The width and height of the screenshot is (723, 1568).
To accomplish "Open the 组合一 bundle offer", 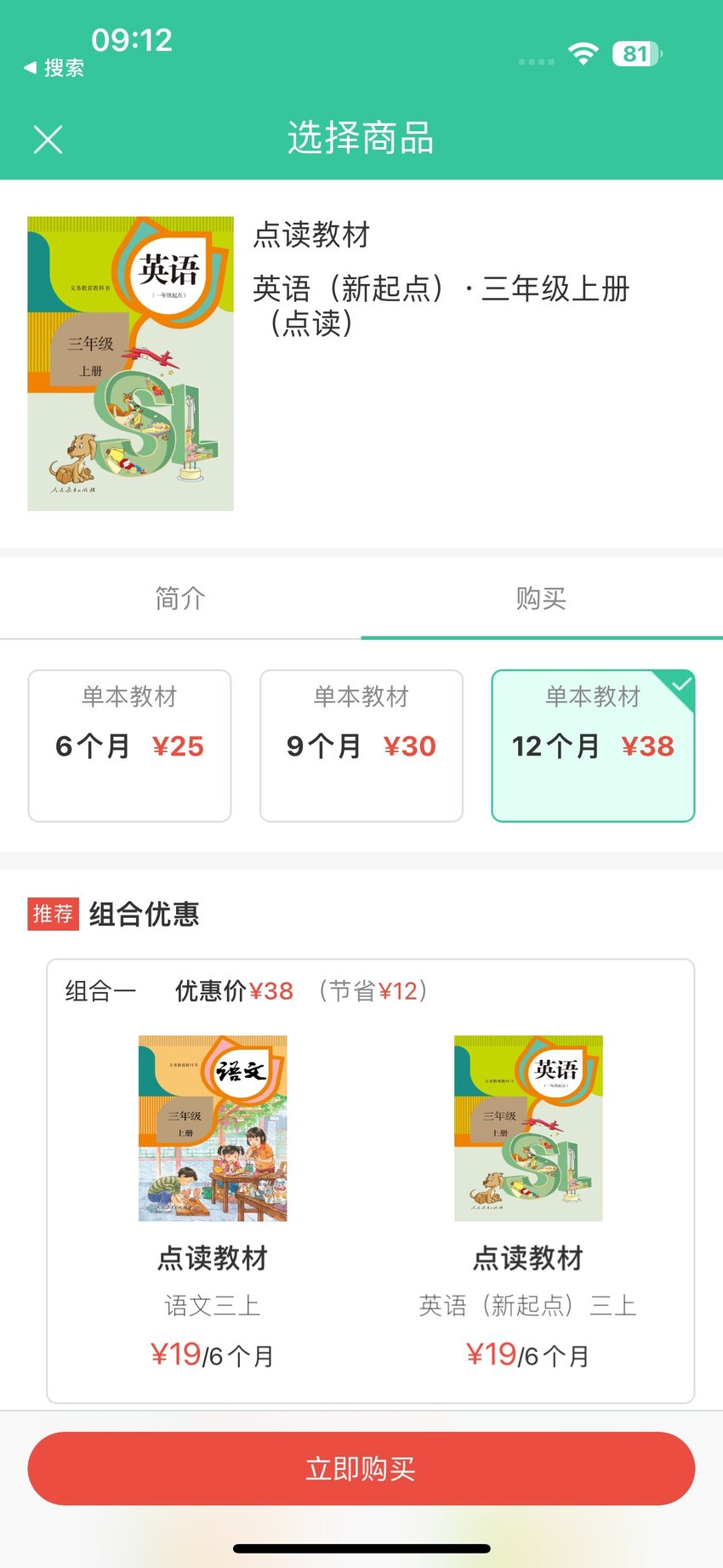I will (370, 1181).
